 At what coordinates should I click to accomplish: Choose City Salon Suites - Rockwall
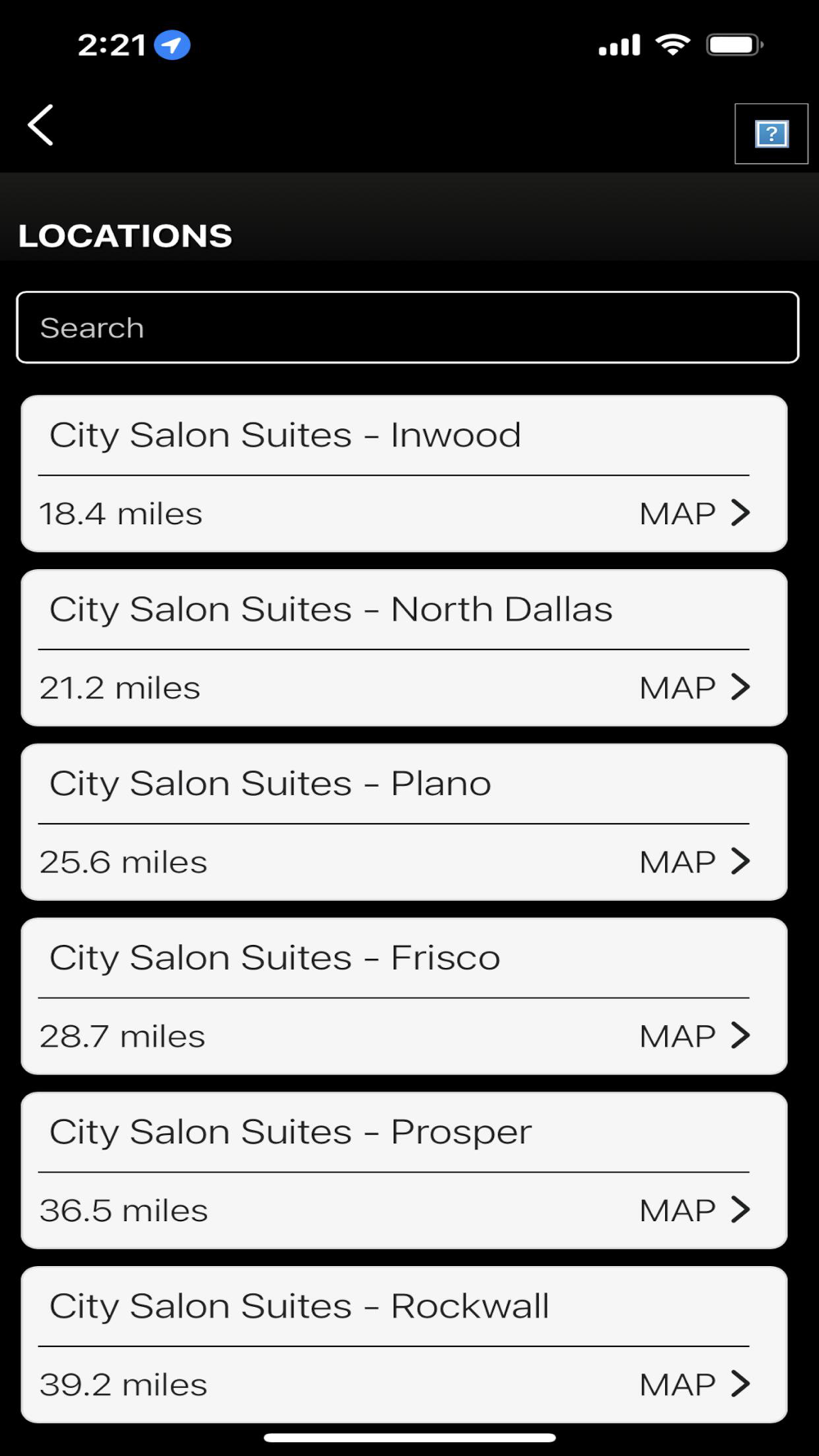299,1306
